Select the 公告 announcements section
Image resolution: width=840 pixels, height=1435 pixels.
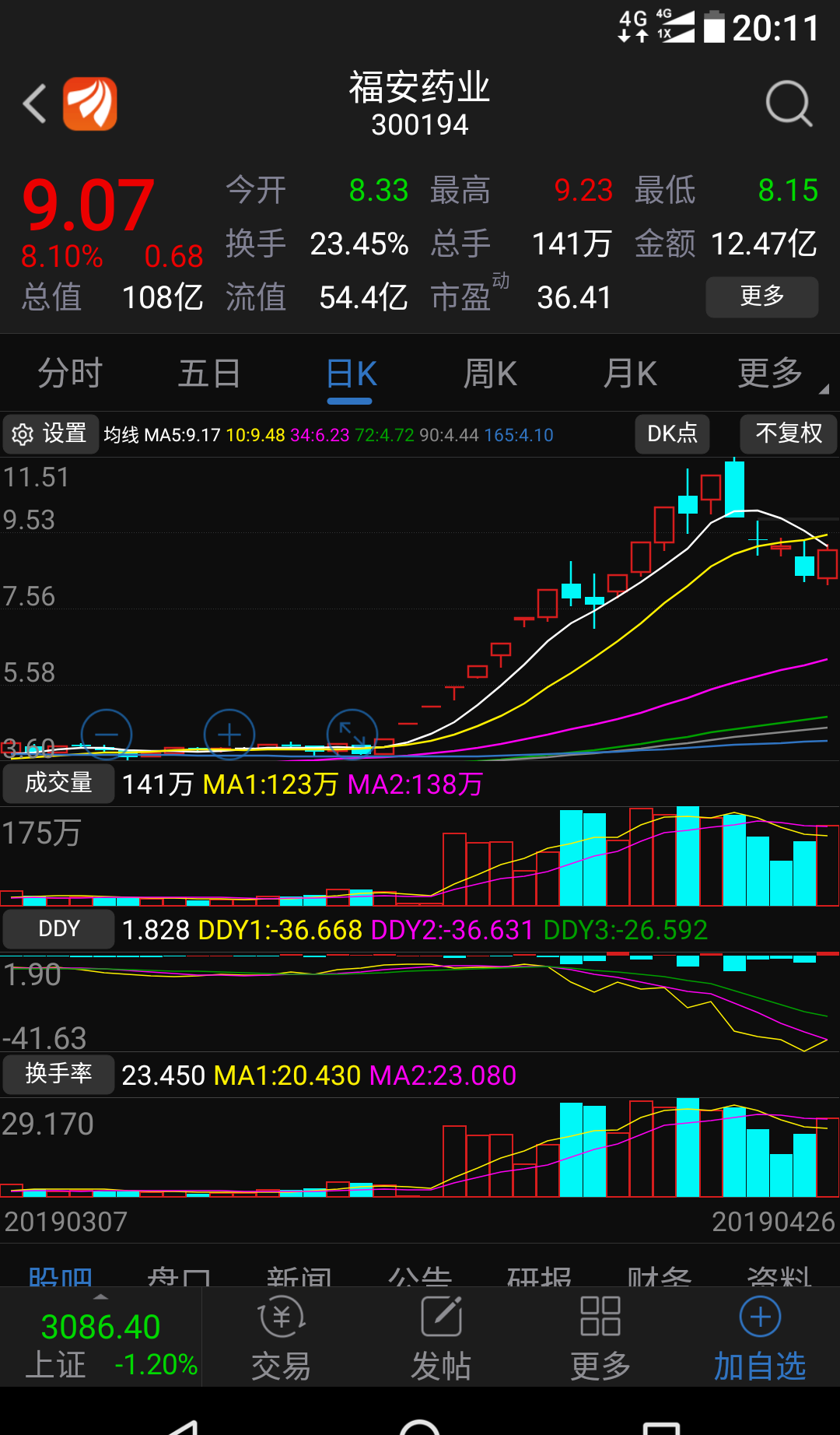(x=420, y=1276)
